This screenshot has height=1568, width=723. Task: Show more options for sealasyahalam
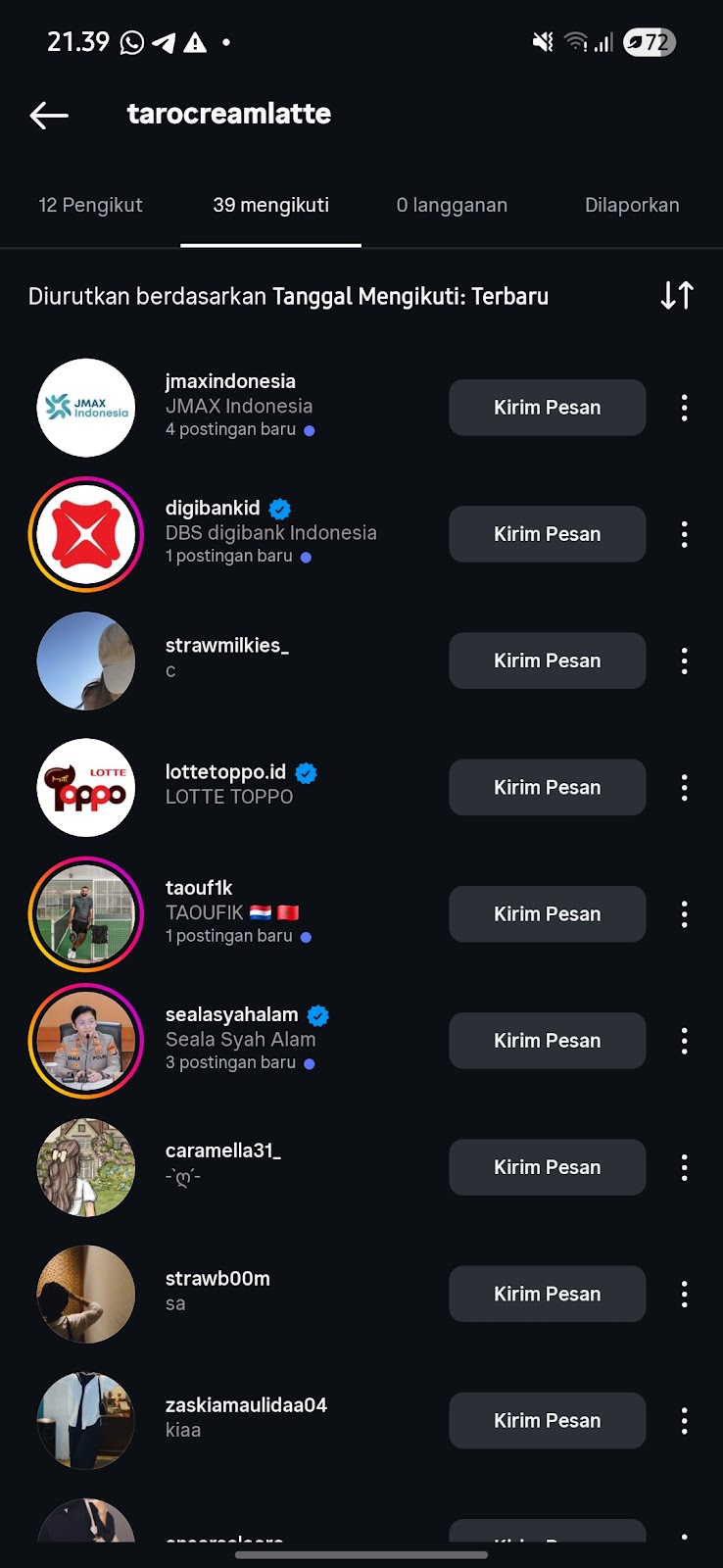[x=684, y=1041]
